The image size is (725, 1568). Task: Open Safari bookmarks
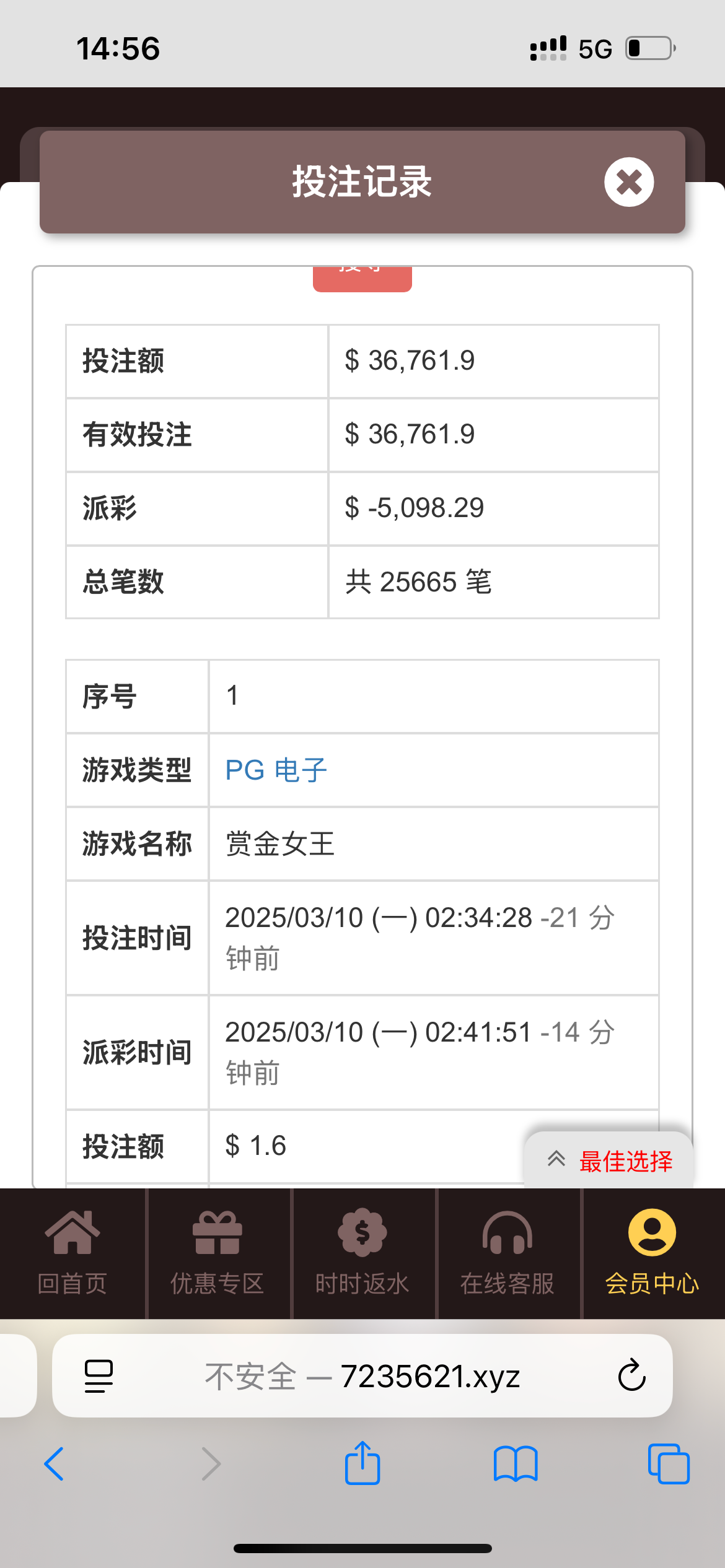tap(516, 1464)
